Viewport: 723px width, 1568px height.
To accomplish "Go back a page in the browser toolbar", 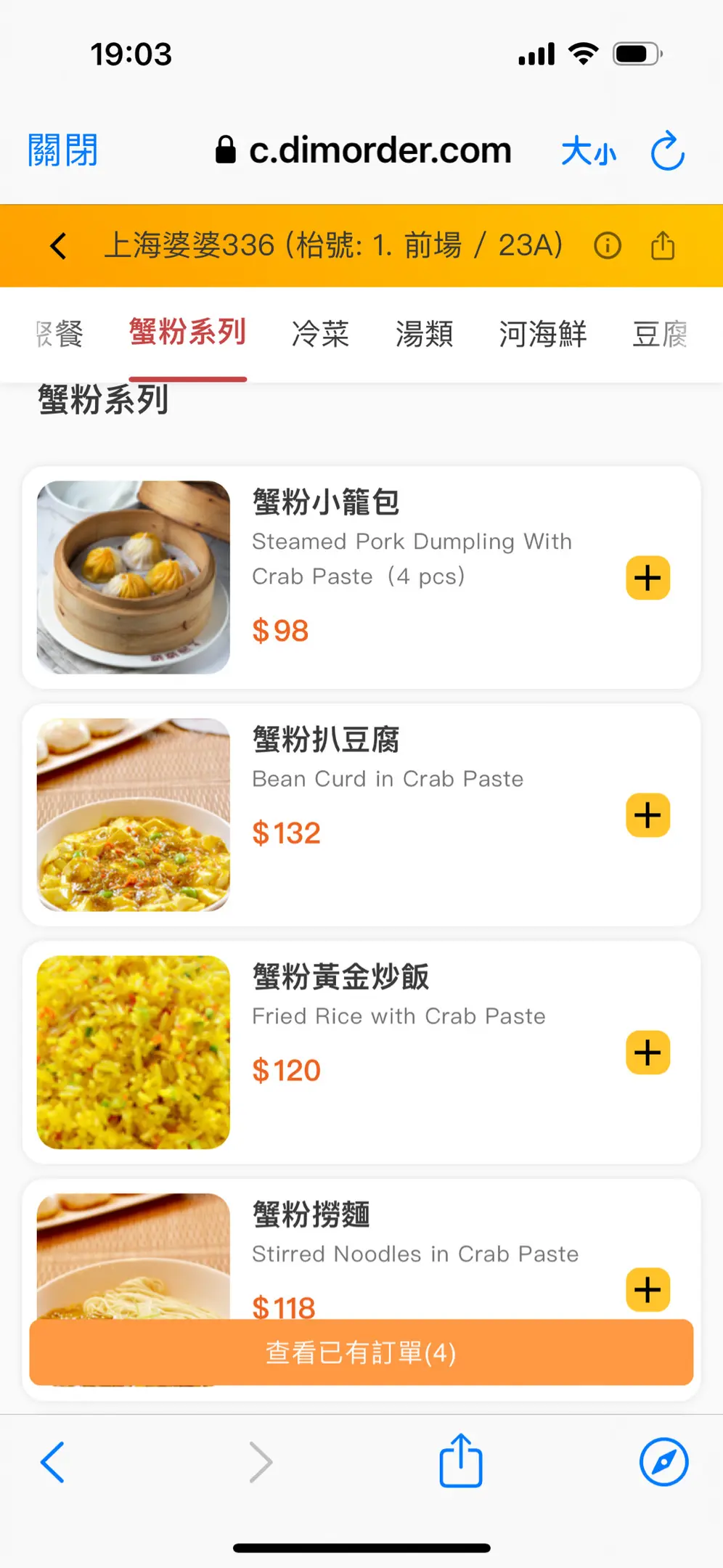I will point(53,1462).
